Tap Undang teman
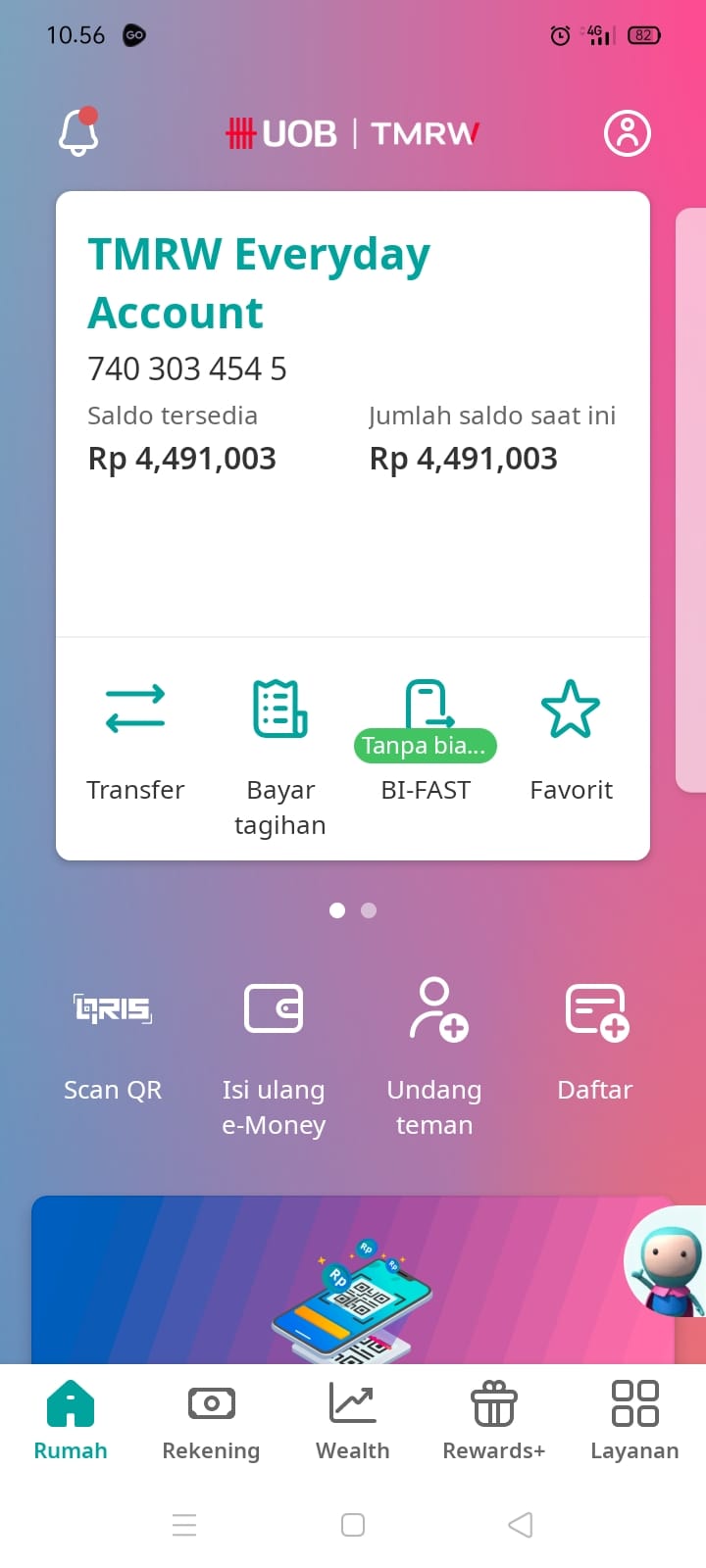 [x=434, y=1058]
